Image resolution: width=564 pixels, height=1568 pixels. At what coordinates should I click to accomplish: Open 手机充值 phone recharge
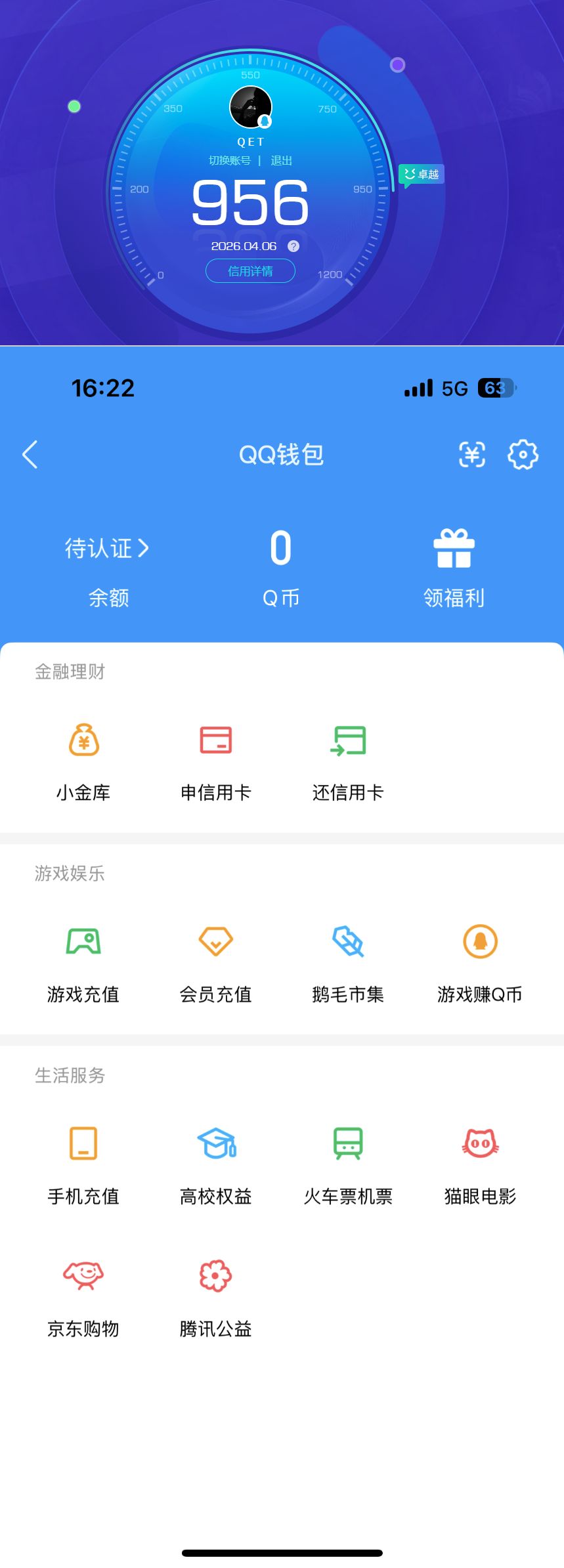click(x=83, y=1162)
